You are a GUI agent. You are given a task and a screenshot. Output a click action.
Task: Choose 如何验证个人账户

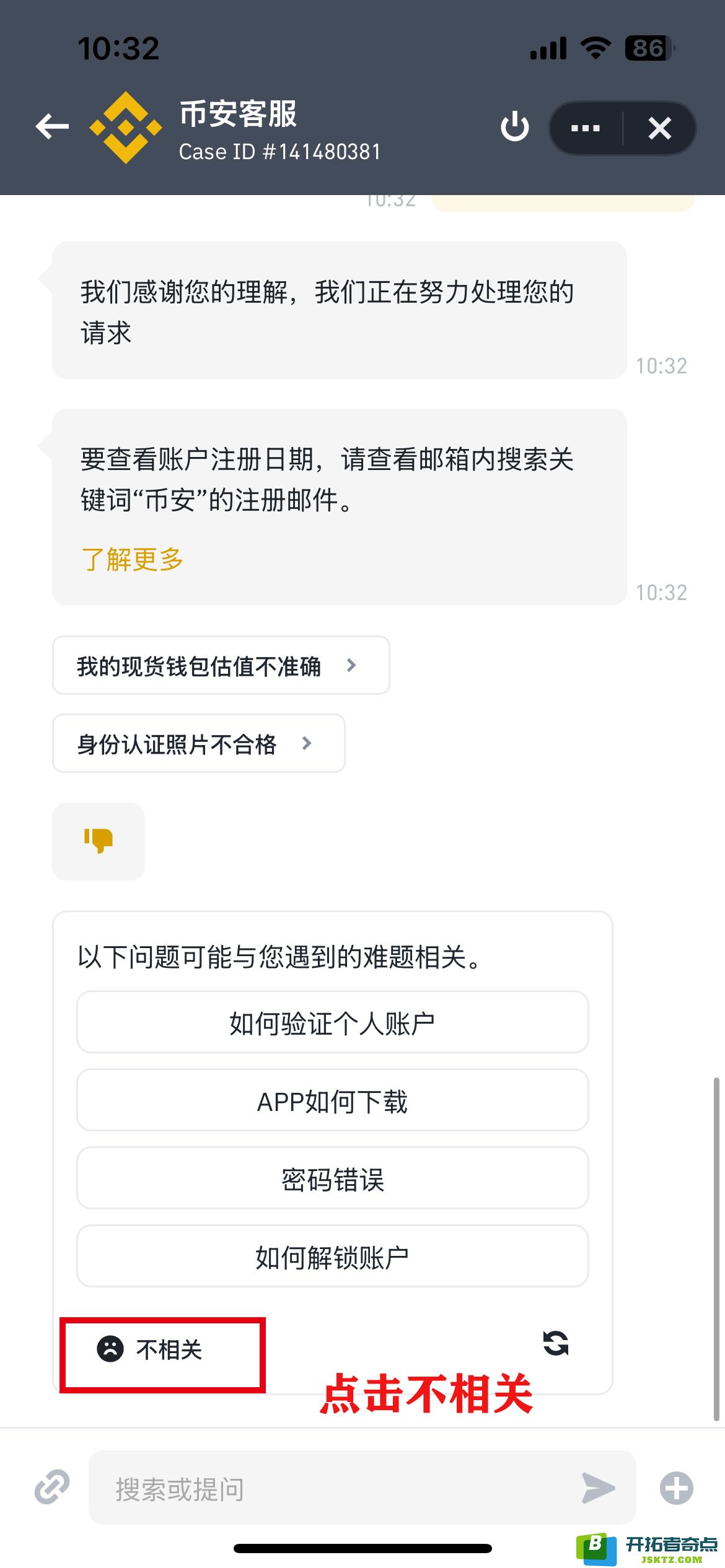(333, 1022)
